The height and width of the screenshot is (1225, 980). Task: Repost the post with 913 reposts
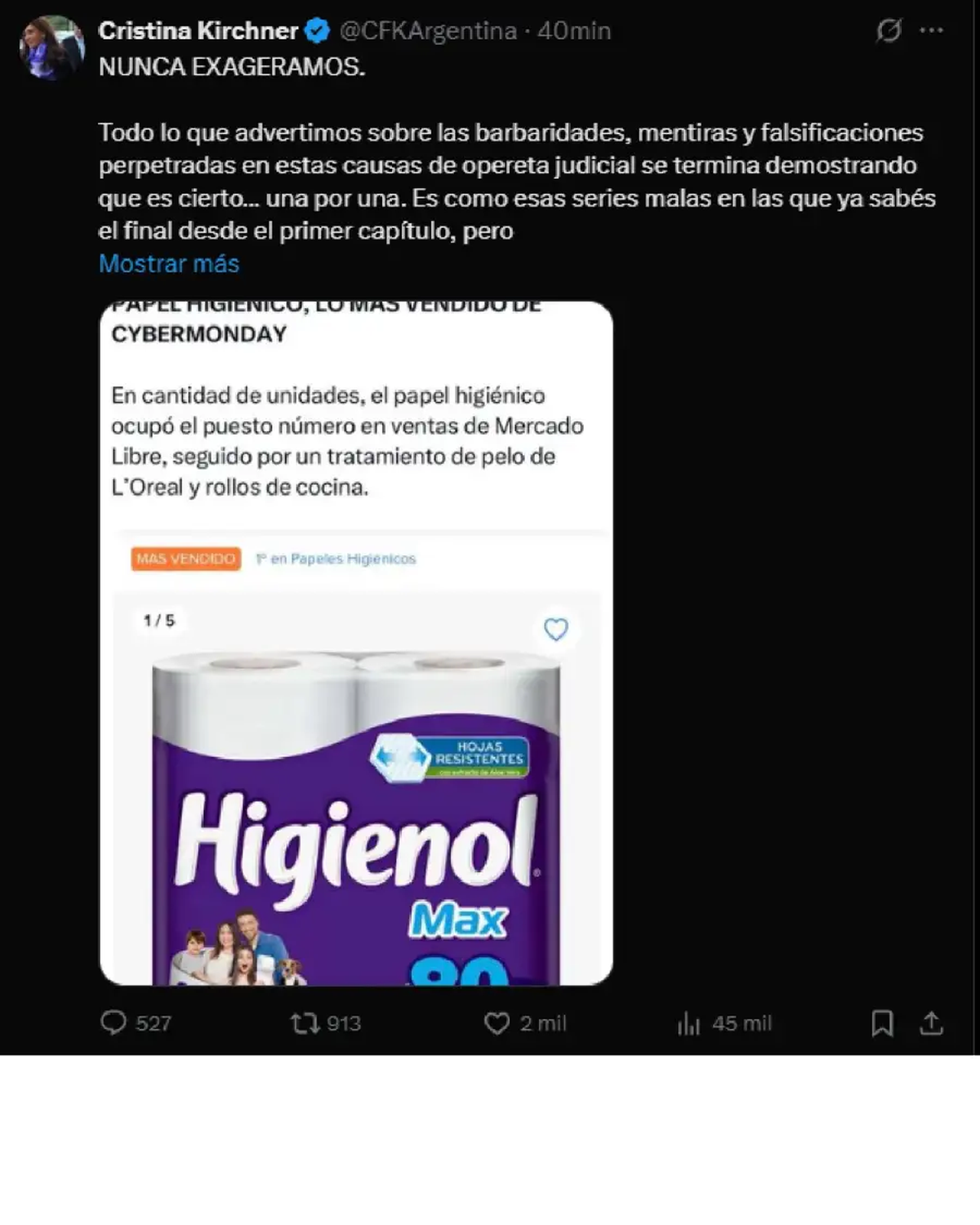[x=305, y=1022]
